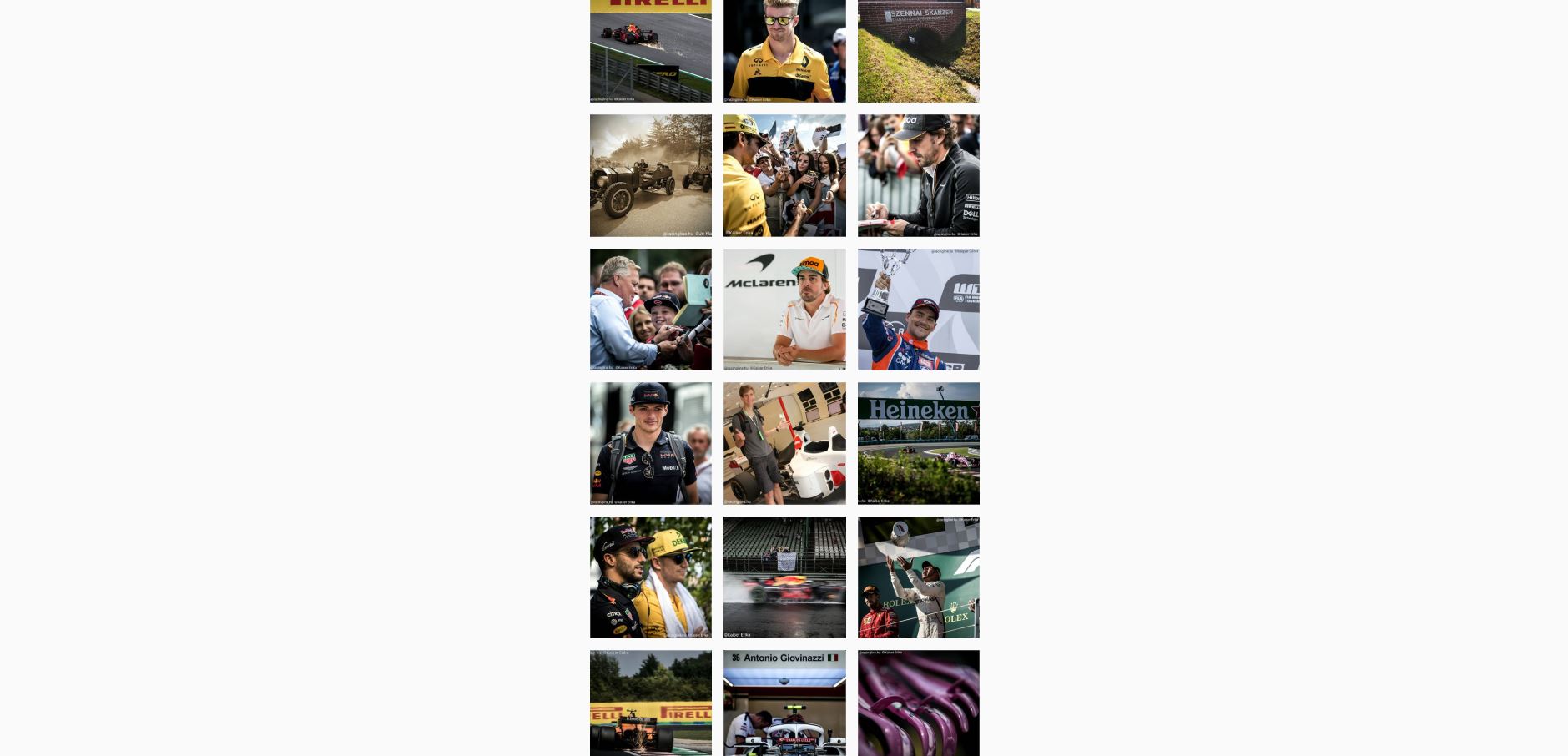Open the yellow-shirt fan selfie photo

(x=784, y=175)
